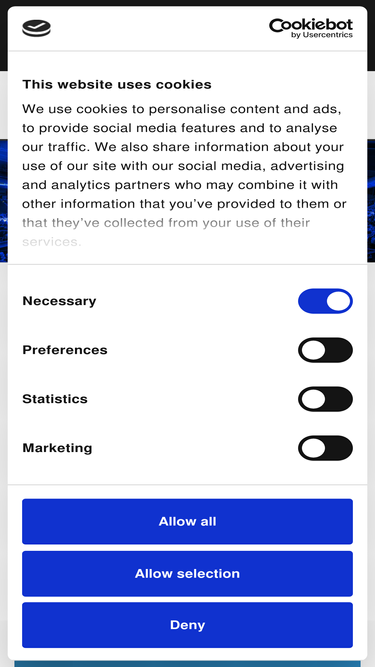Open the Cookiebot by Usercentrics link
375x667 pixels.
(311, 28)
